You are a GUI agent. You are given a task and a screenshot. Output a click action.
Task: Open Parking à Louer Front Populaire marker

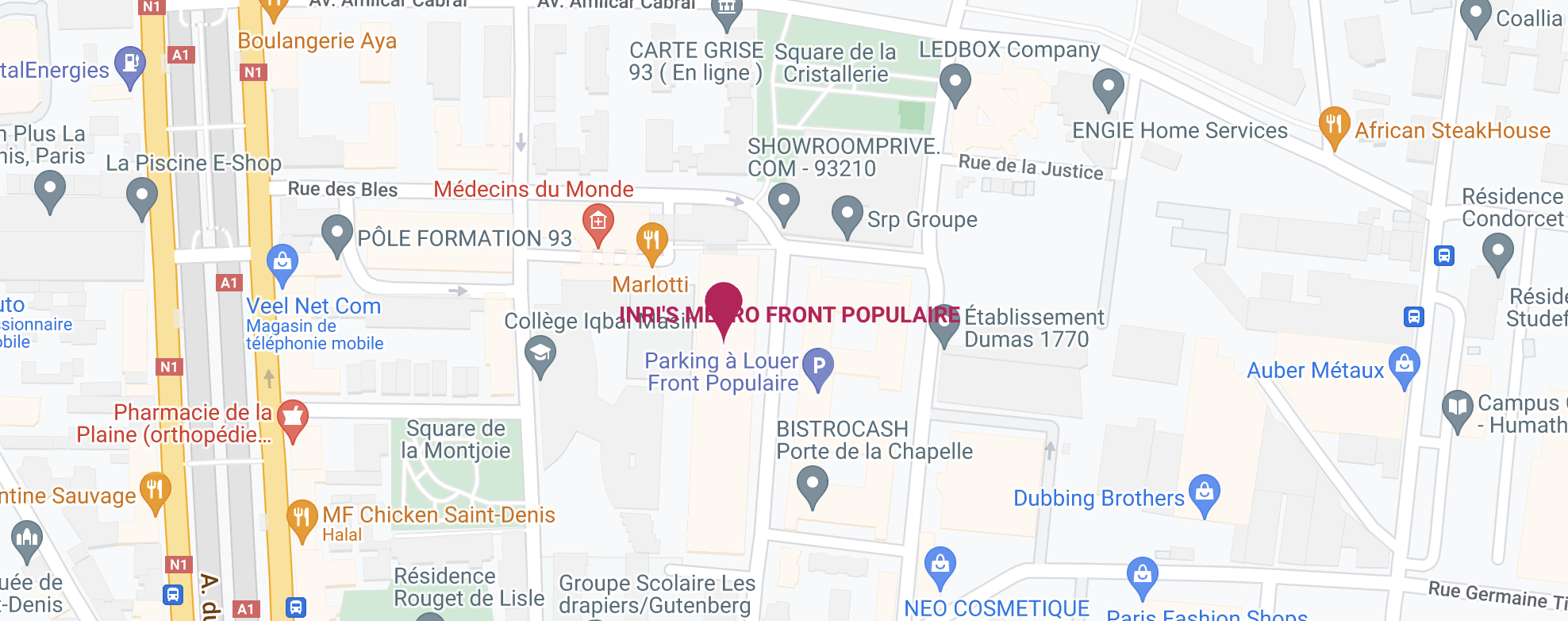click(x=818, y=367)
